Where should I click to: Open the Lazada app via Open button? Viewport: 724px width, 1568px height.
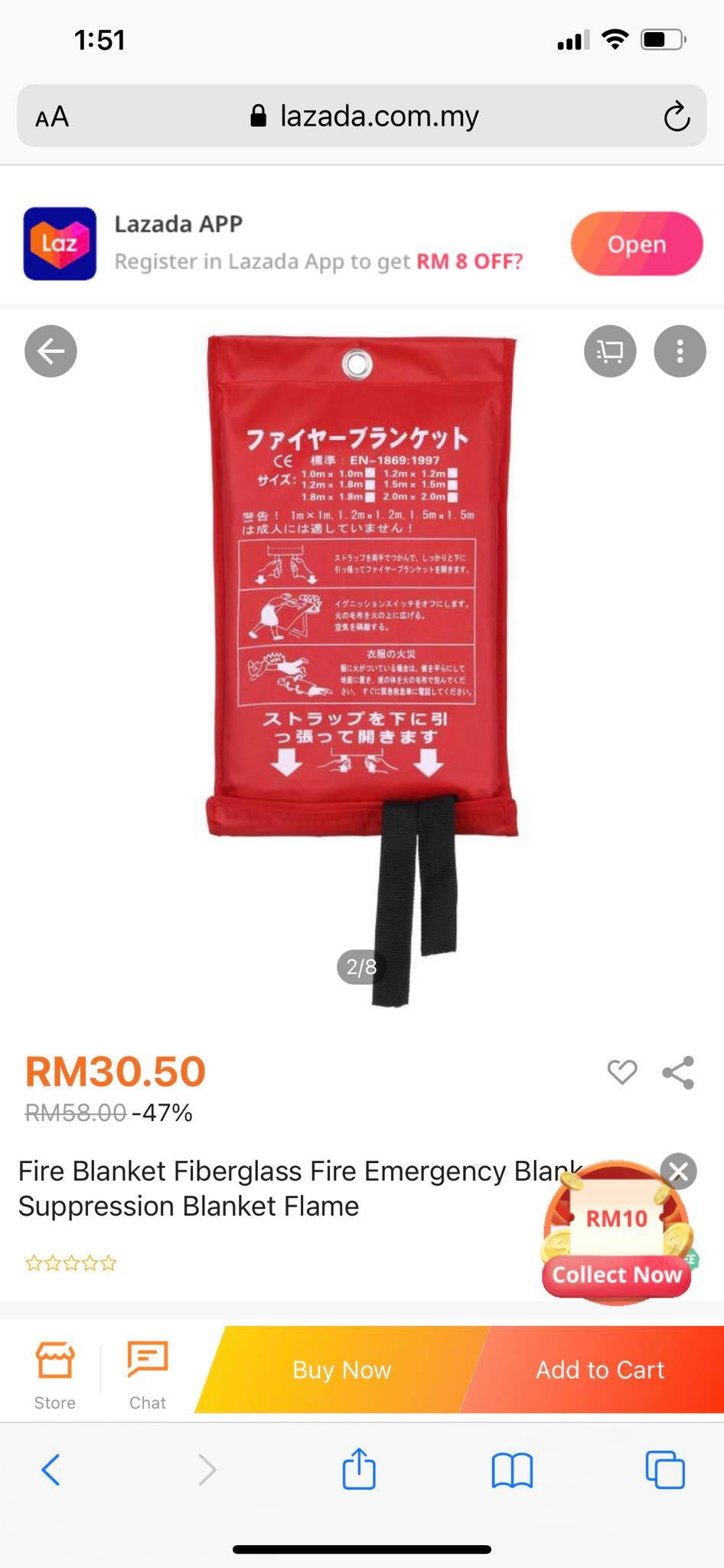pos(636,244)
